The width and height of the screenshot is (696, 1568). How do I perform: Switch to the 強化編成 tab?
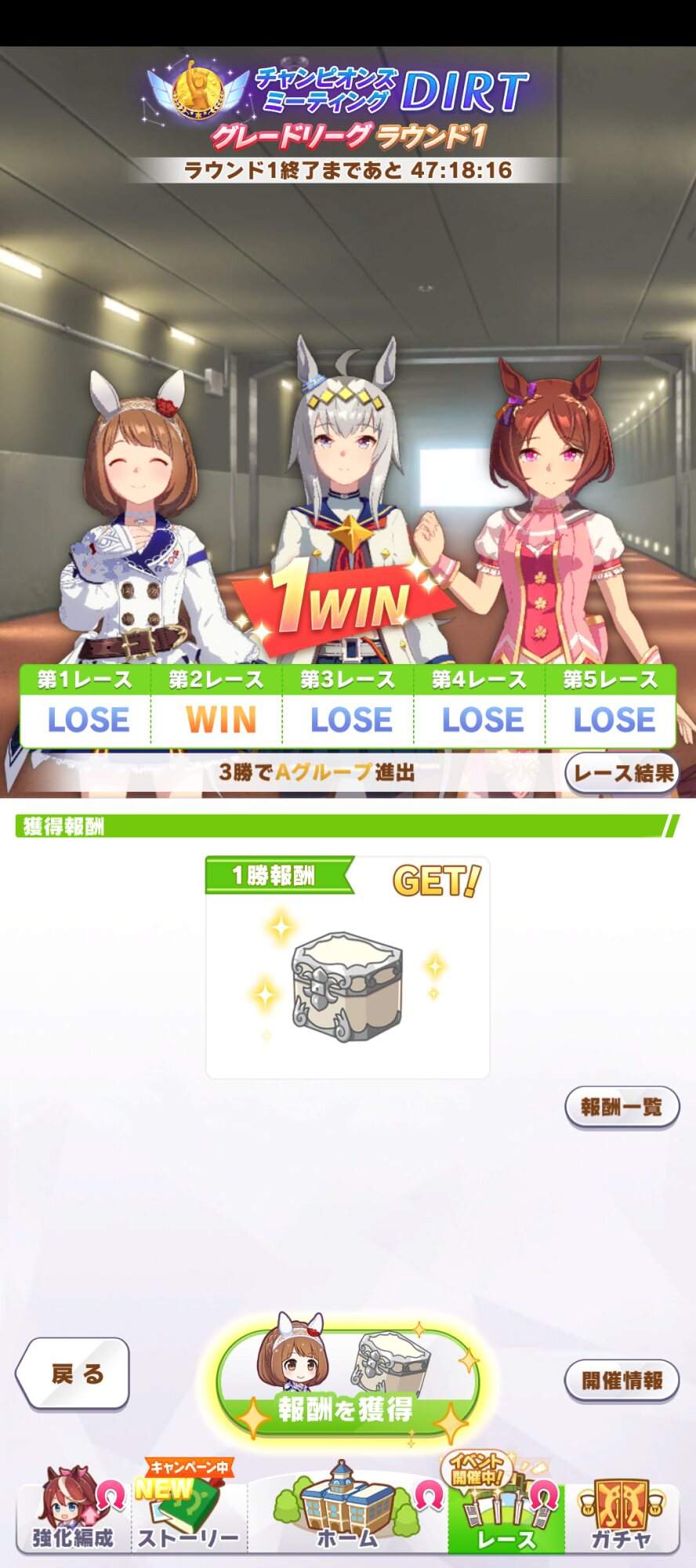72,1510
